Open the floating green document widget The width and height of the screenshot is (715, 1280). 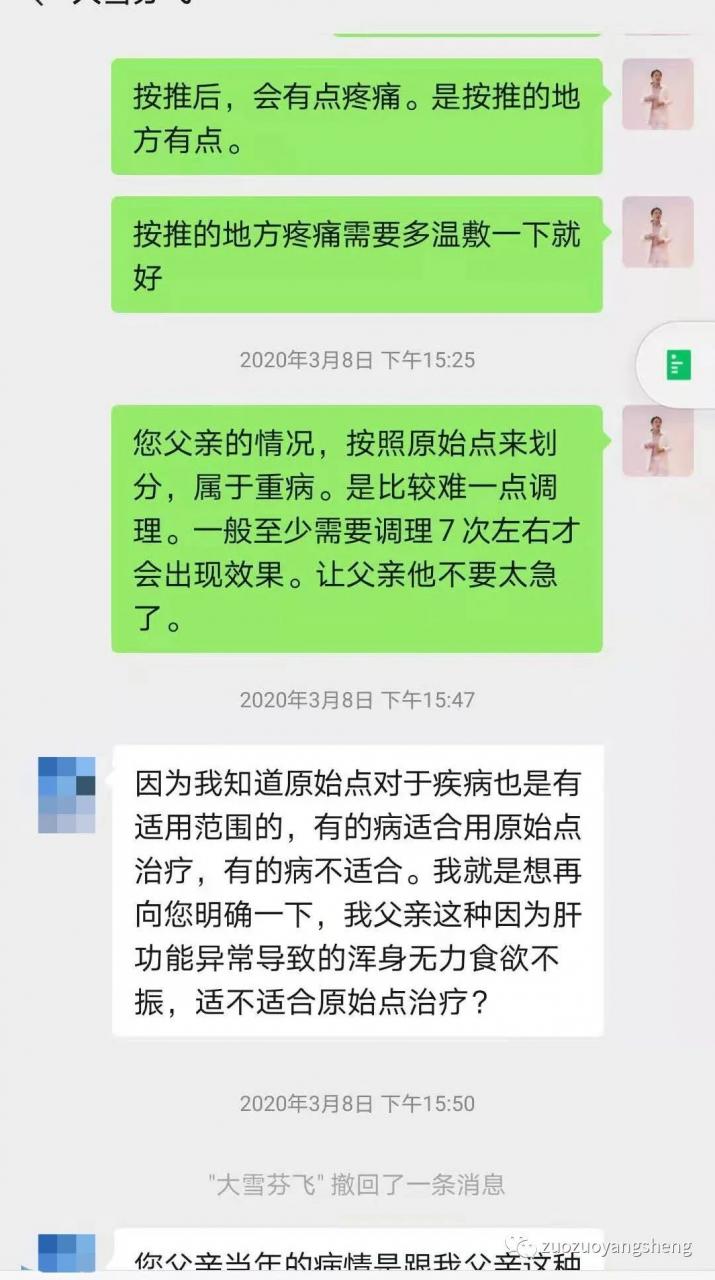[x=680, y=365]
